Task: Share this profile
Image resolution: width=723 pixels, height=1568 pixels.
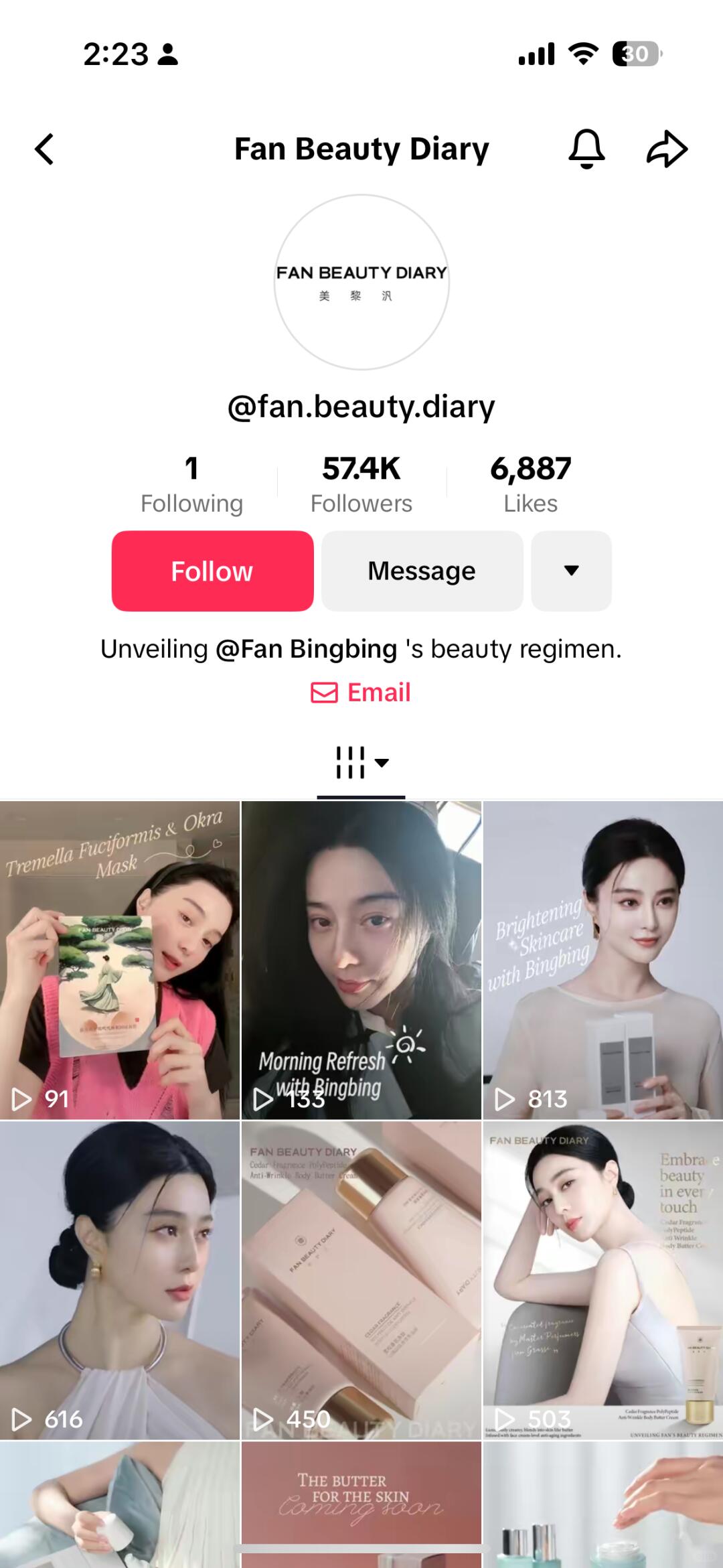Action: pos(667,149)
